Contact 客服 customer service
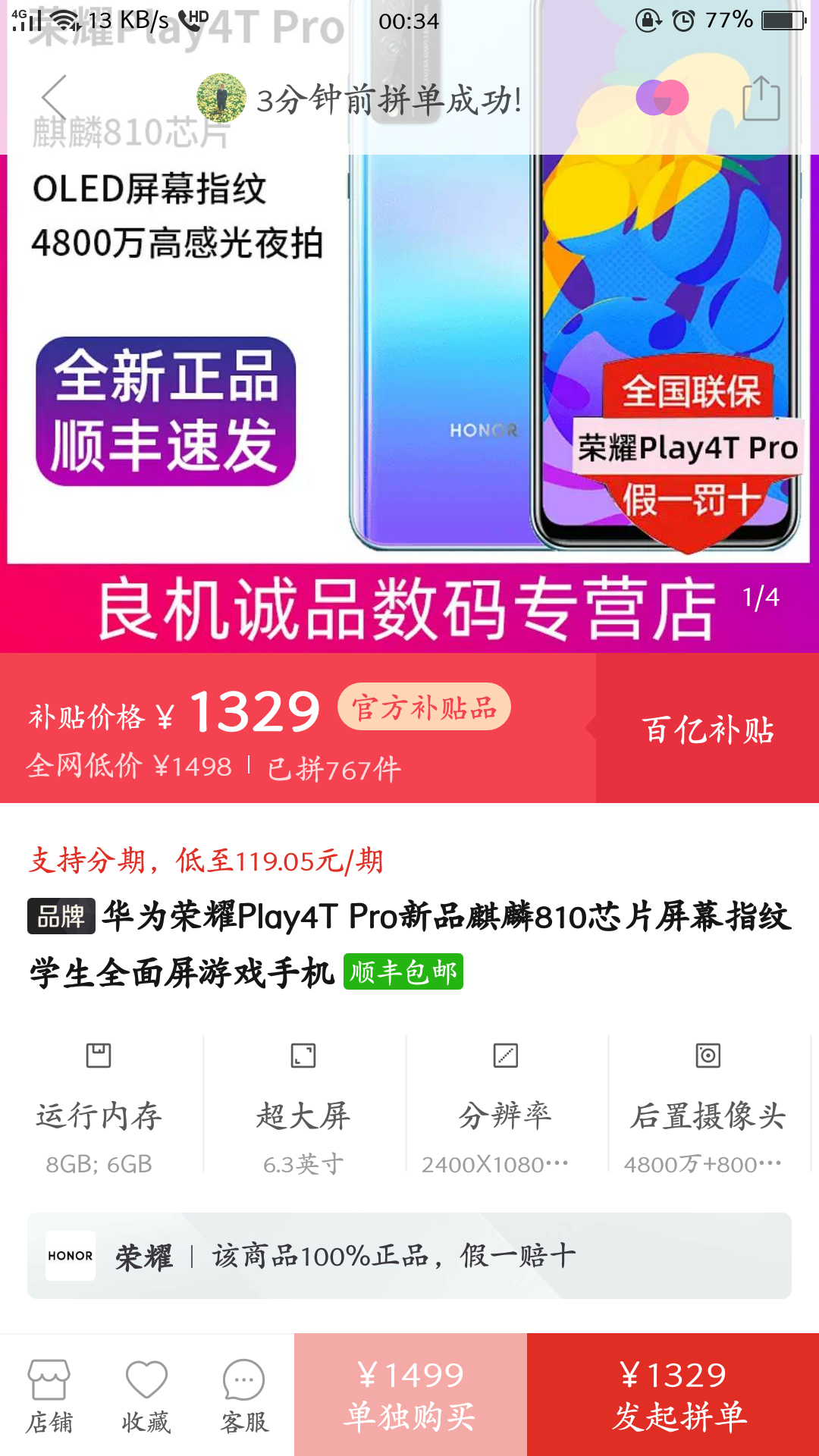 pyautogui.click(x=244, y=1395)
